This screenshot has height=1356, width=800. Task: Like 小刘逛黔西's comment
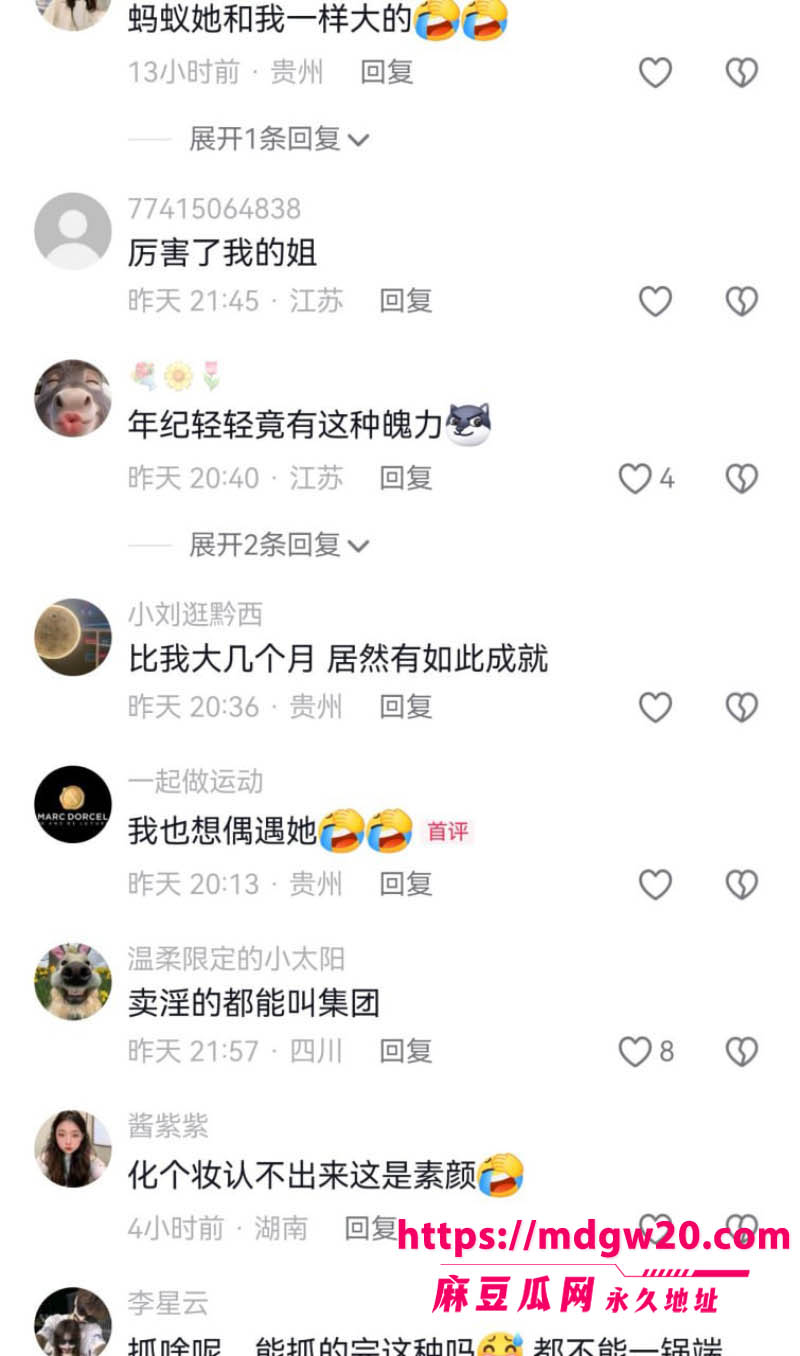655,708
